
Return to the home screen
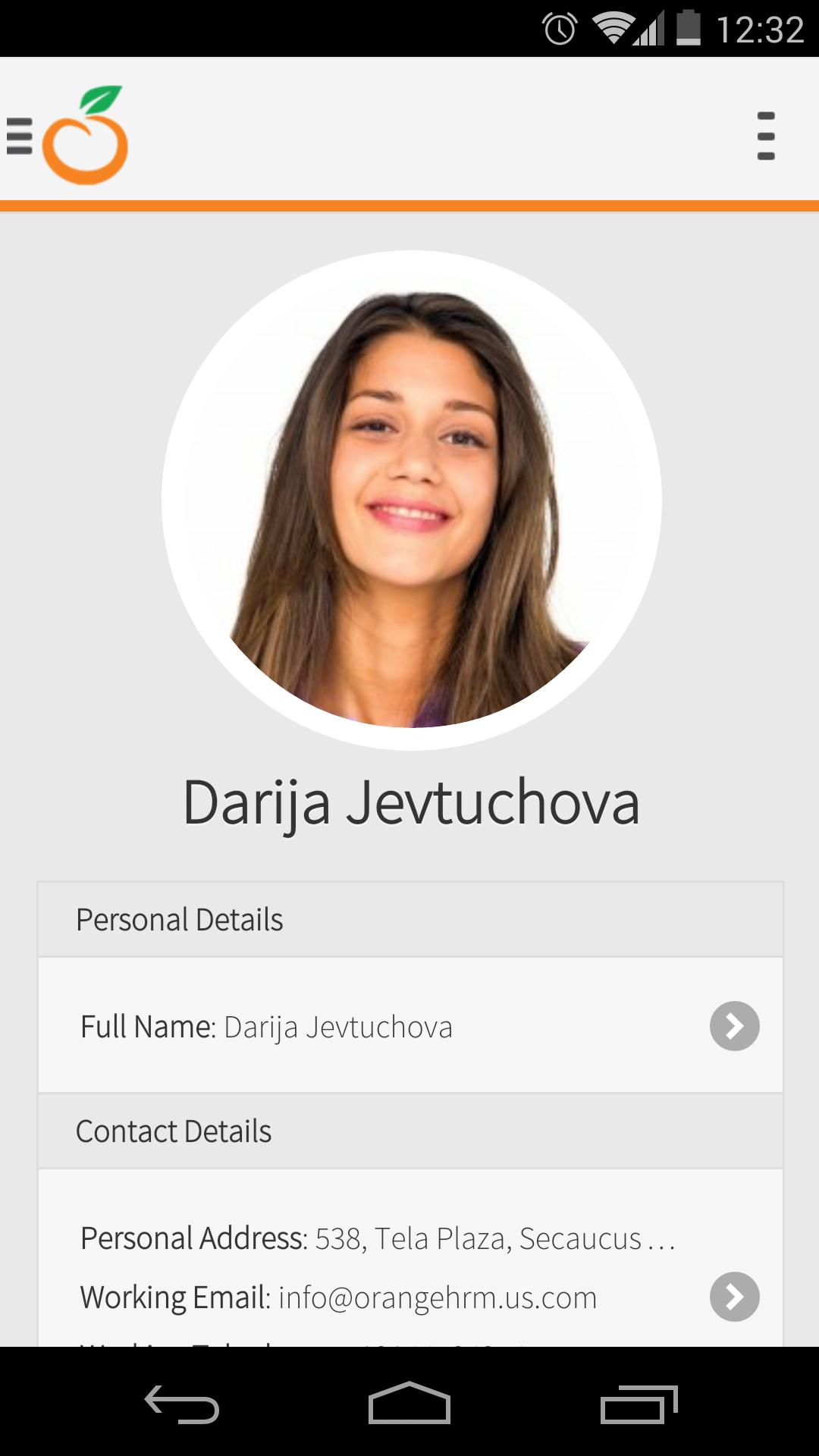pyautogui.click(x=409, y=1404)
